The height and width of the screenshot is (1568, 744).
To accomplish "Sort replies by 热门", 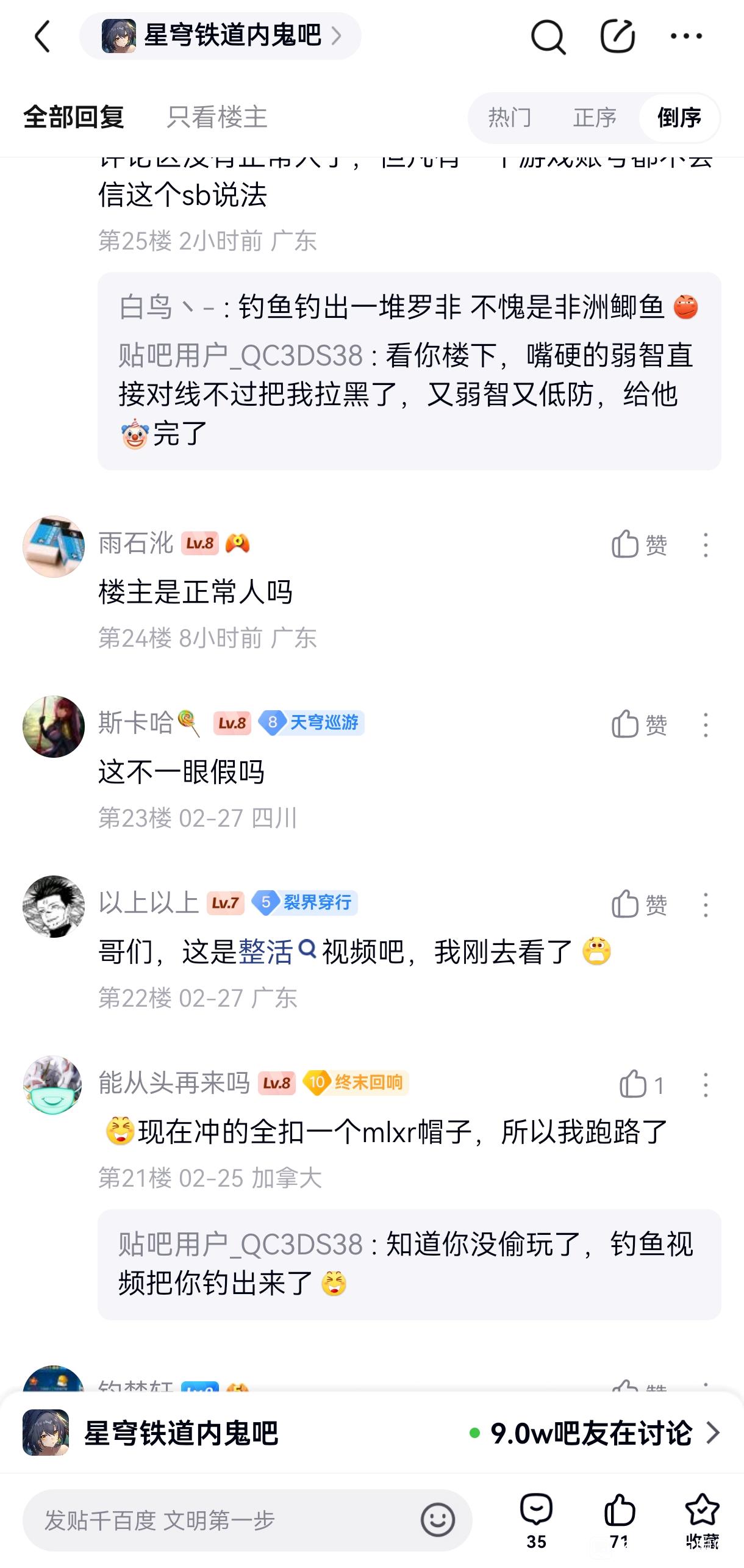I will pos(510,118).
